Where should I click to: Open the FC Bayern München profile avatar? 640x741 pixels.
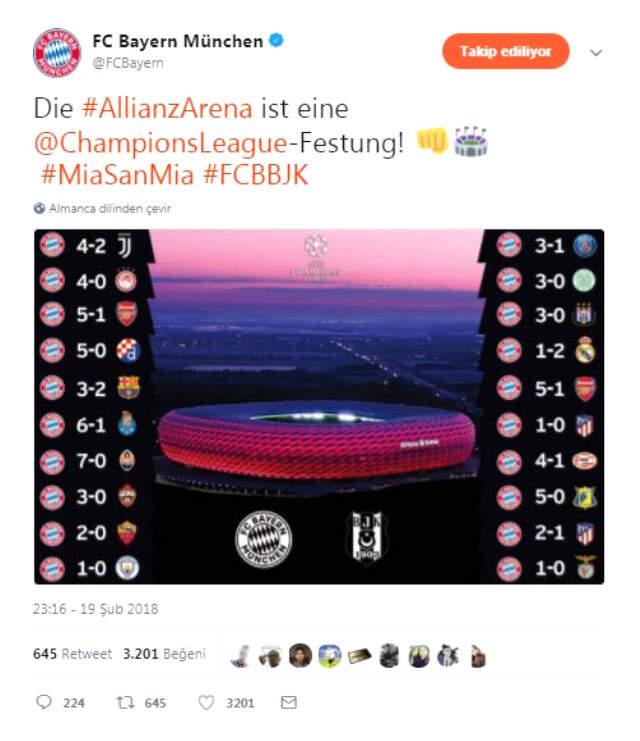57,52
